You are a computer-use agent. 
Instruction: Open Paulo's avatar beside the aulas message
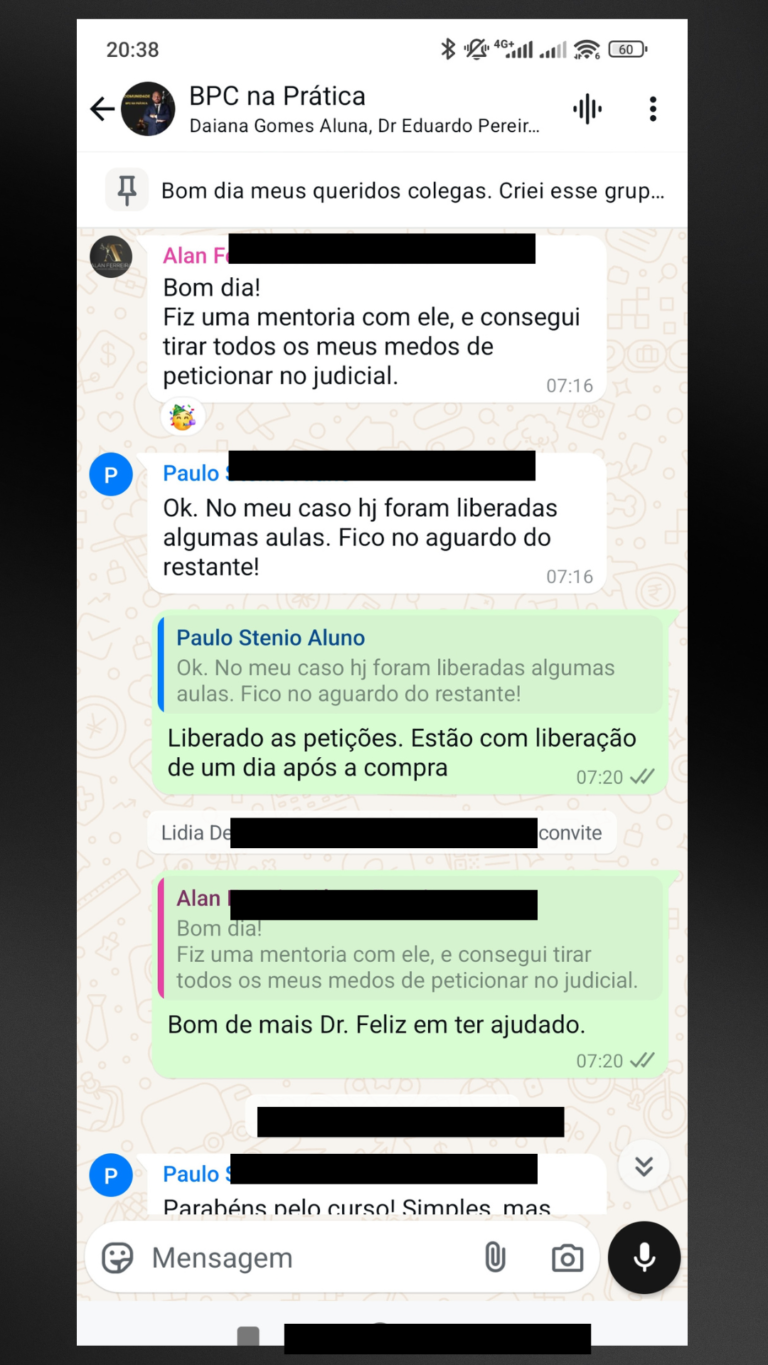(x=111, y=474)
